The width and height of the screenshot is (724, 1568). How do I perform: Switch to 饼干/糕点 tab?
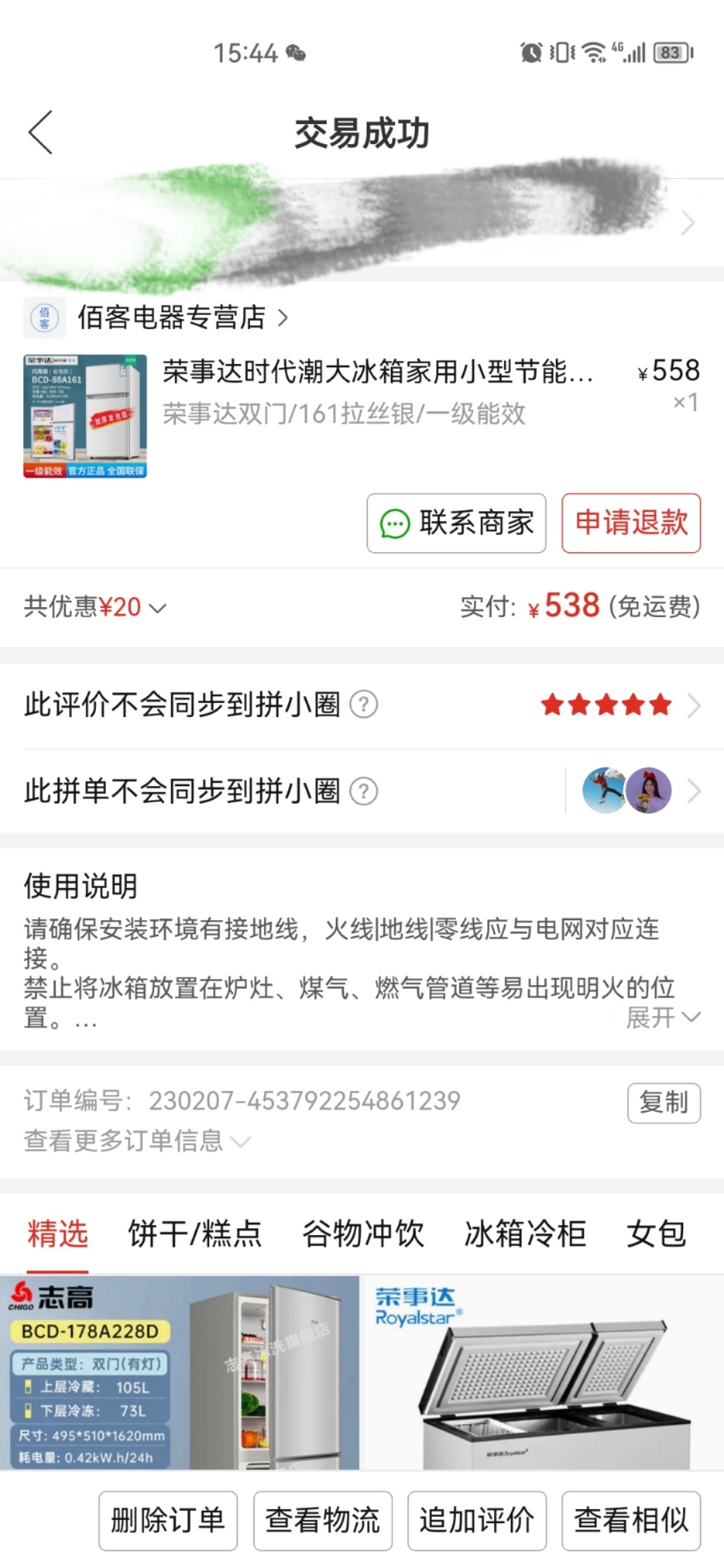pos(195,1234)
